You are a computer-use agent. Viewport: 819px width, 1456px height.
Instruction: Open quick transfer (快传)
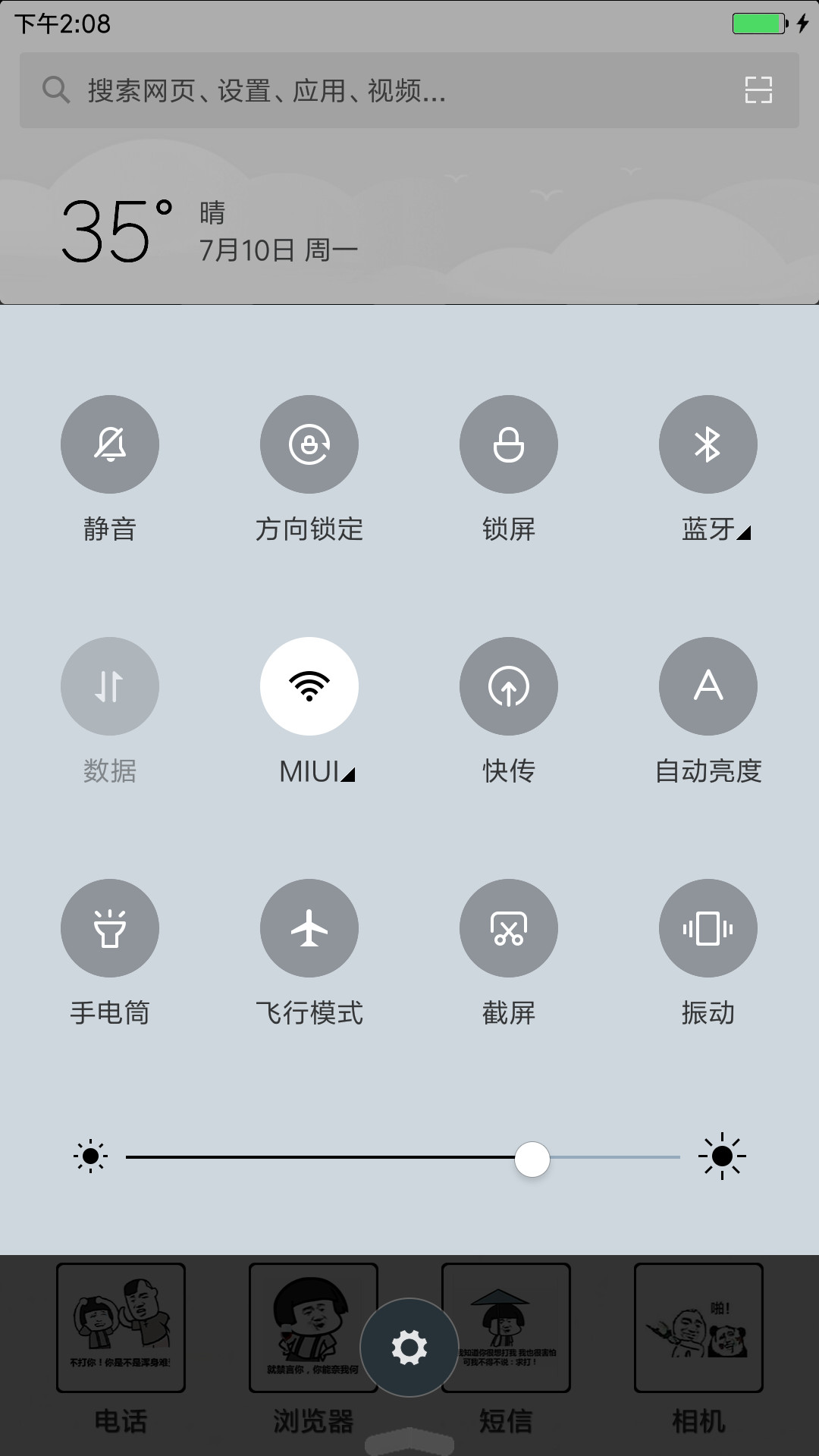509,686
